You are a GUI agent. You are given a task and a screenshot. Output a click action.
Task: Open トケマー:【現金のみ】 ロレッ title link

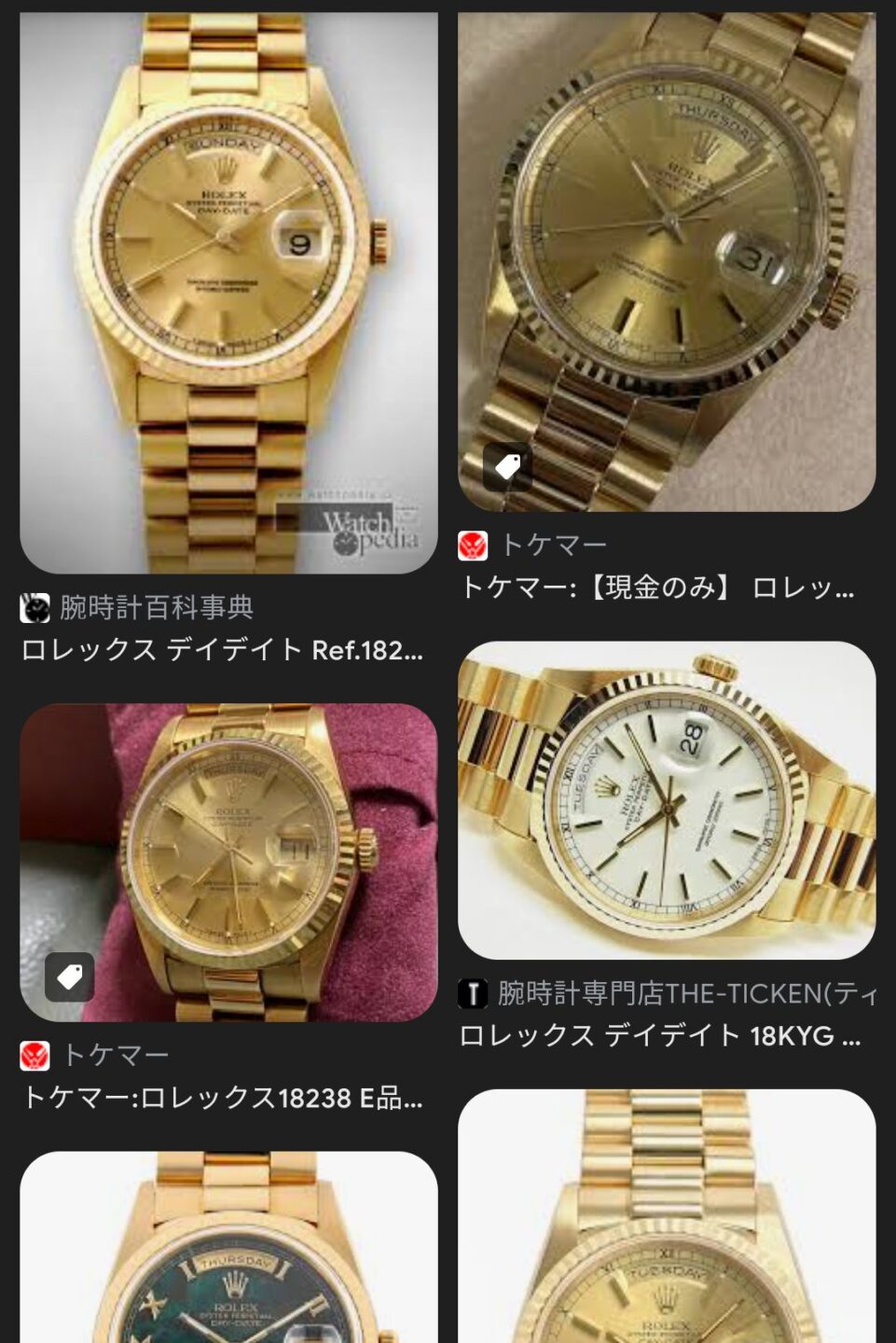657,588
